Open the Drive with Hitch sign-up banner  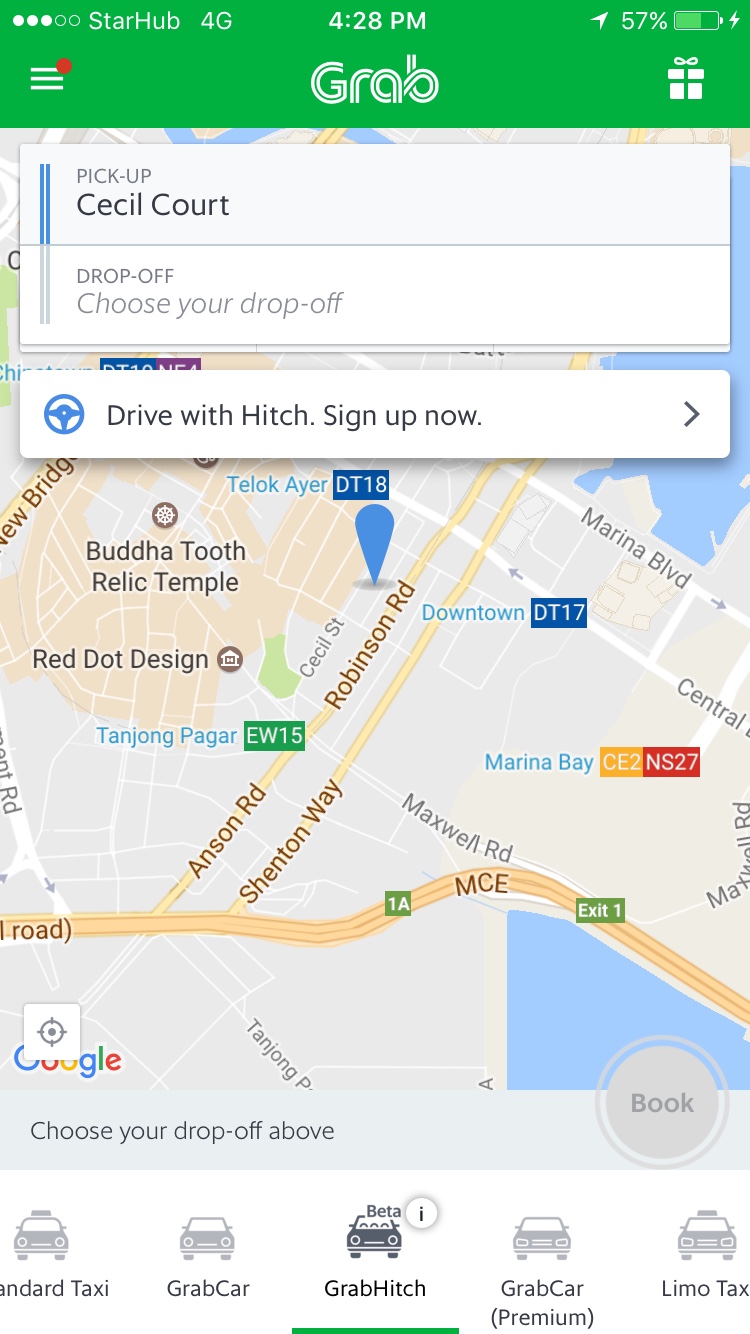(375, 415)
